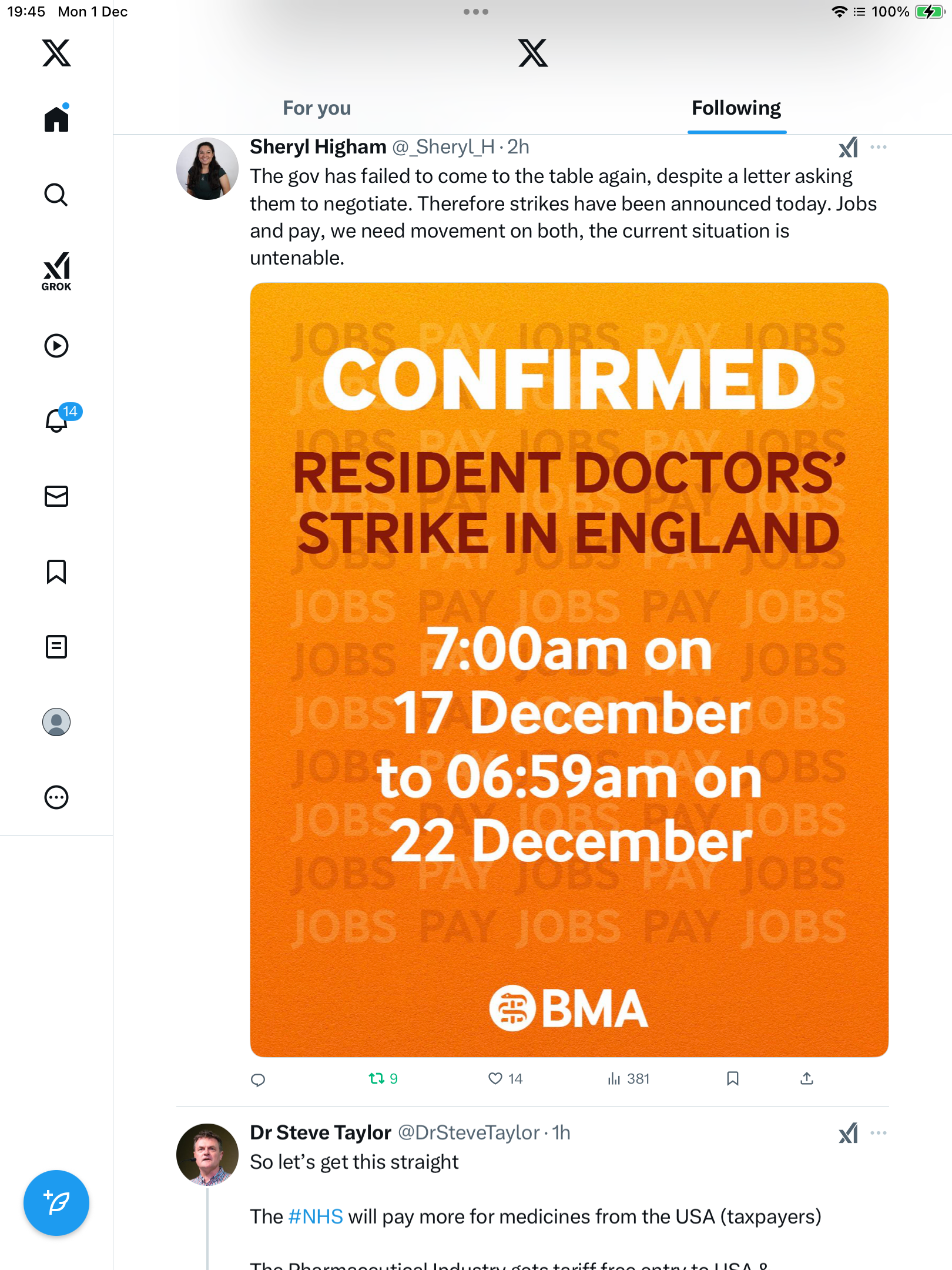Image resolution: width=952 pixels, height=1270 pixels.
Task: Switch to the For you tab
Action: tap(317, 108)
